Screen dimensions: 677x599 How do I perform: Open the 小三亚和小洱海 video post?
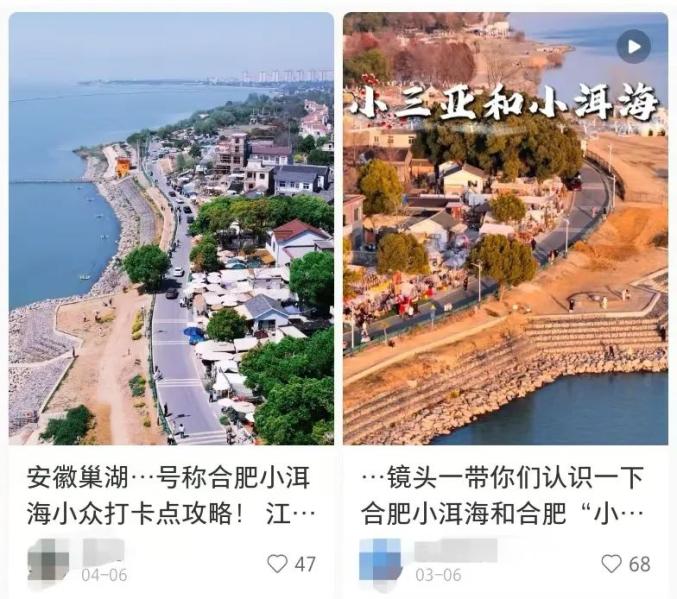[505, 230]
